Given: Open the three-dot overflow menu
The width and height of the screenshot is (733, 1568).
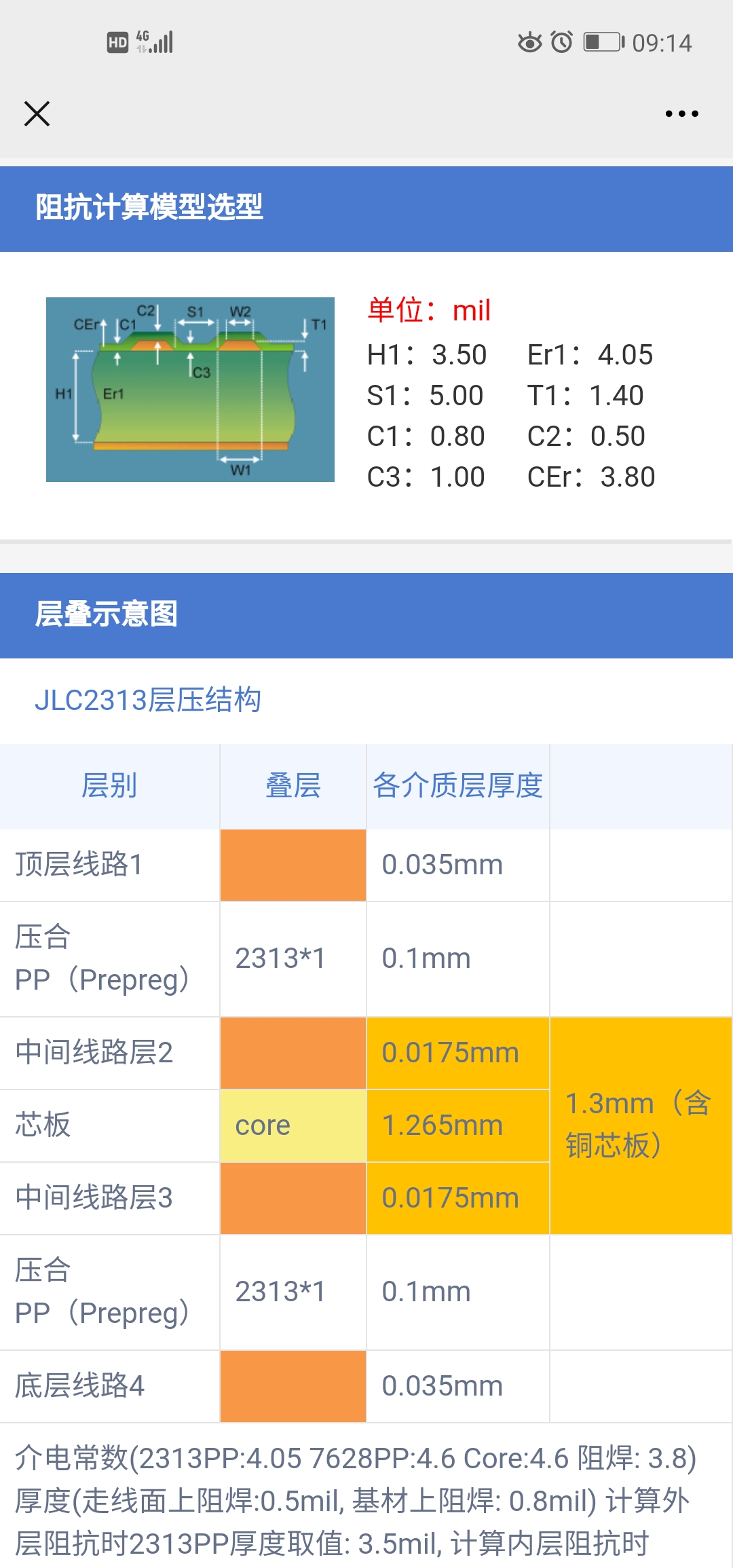Looking at the screenshot, I should point(681,113).
